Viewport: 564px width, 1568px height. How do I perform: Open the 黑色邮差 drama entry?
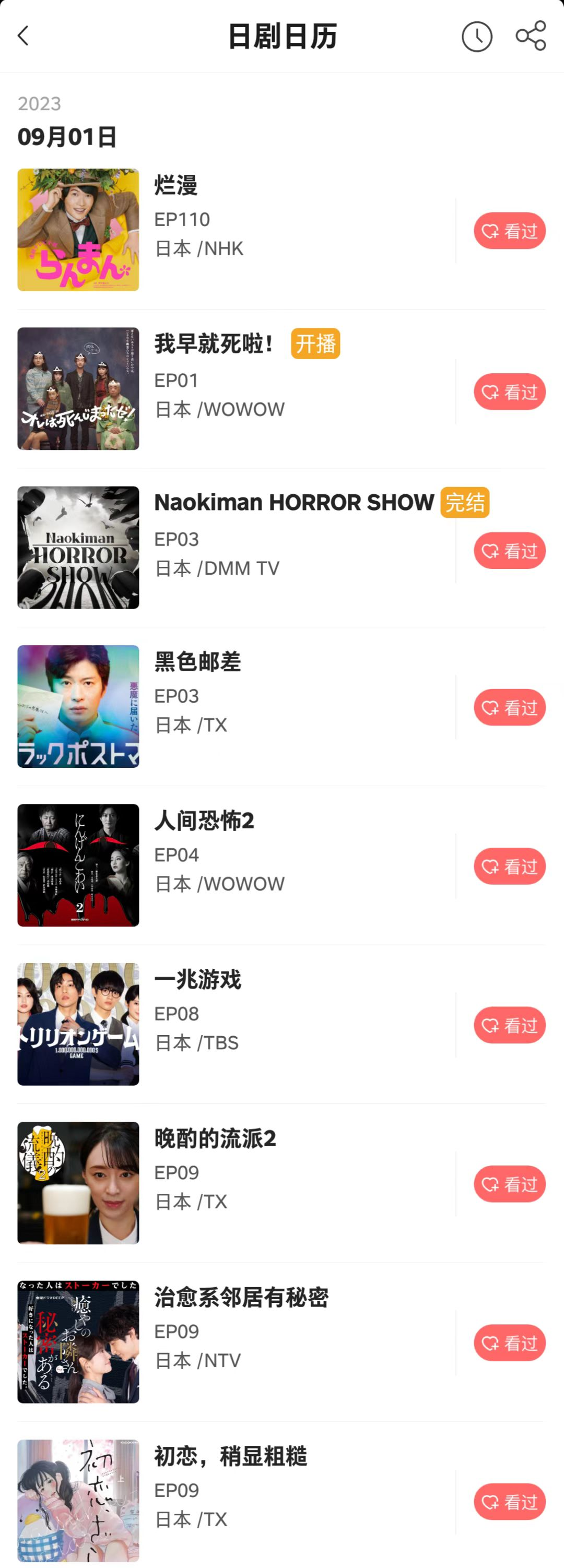tap(197, 662)
